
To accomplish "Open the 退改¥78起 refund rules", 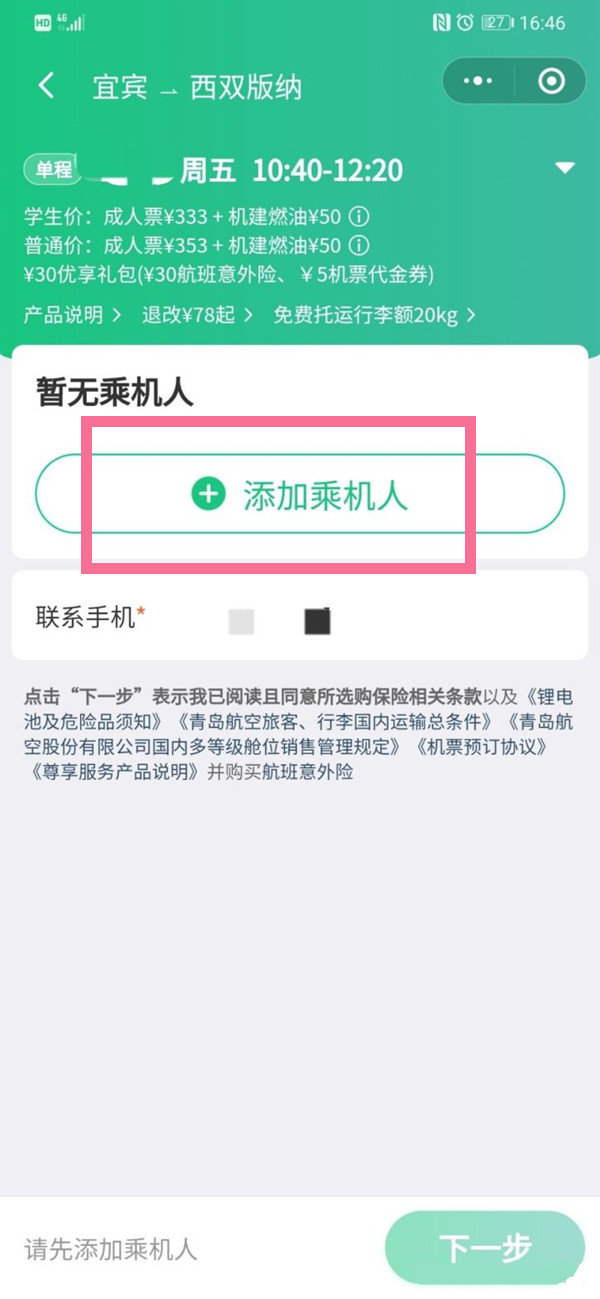I will pyautogui.click(x=197, y=315).
